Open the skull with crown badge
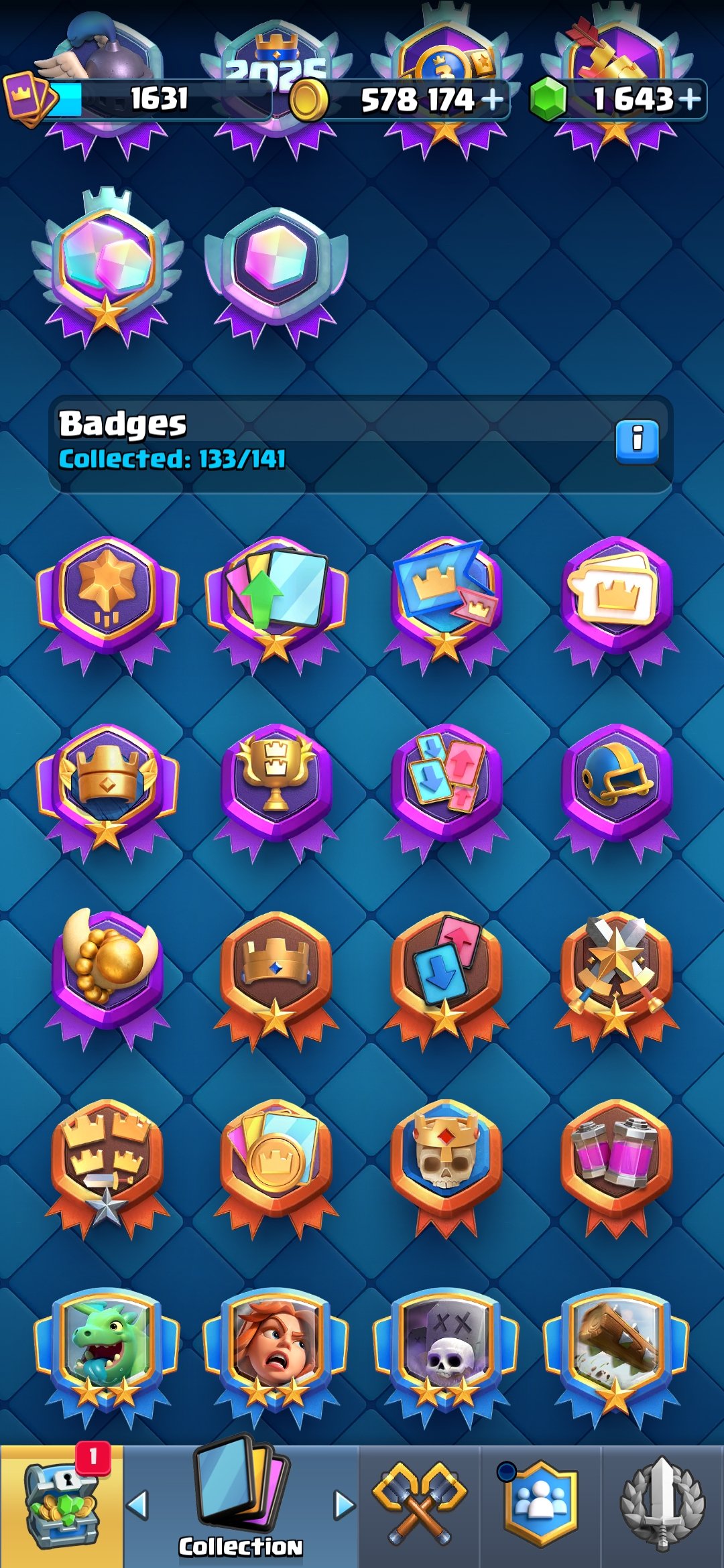 point(446,1166)
